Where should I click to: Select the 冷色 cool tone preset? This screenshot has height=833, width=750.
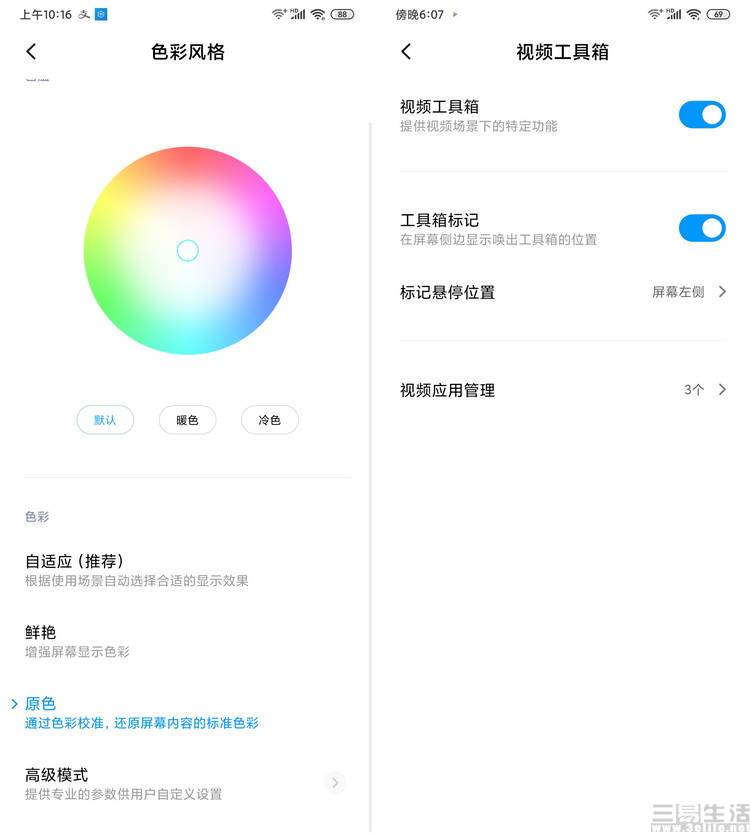click(x=269, y=420)
